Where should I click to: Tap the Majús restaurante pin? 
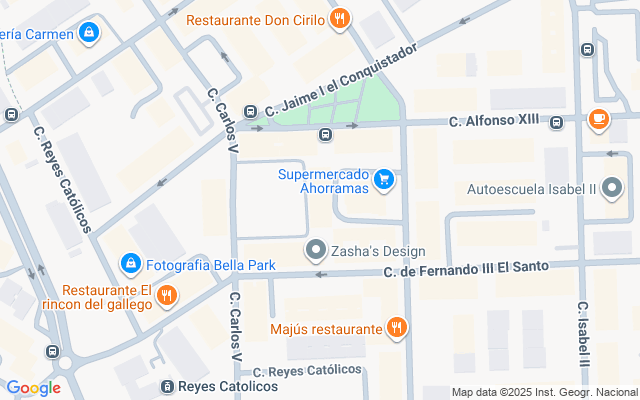coord(397,328)
